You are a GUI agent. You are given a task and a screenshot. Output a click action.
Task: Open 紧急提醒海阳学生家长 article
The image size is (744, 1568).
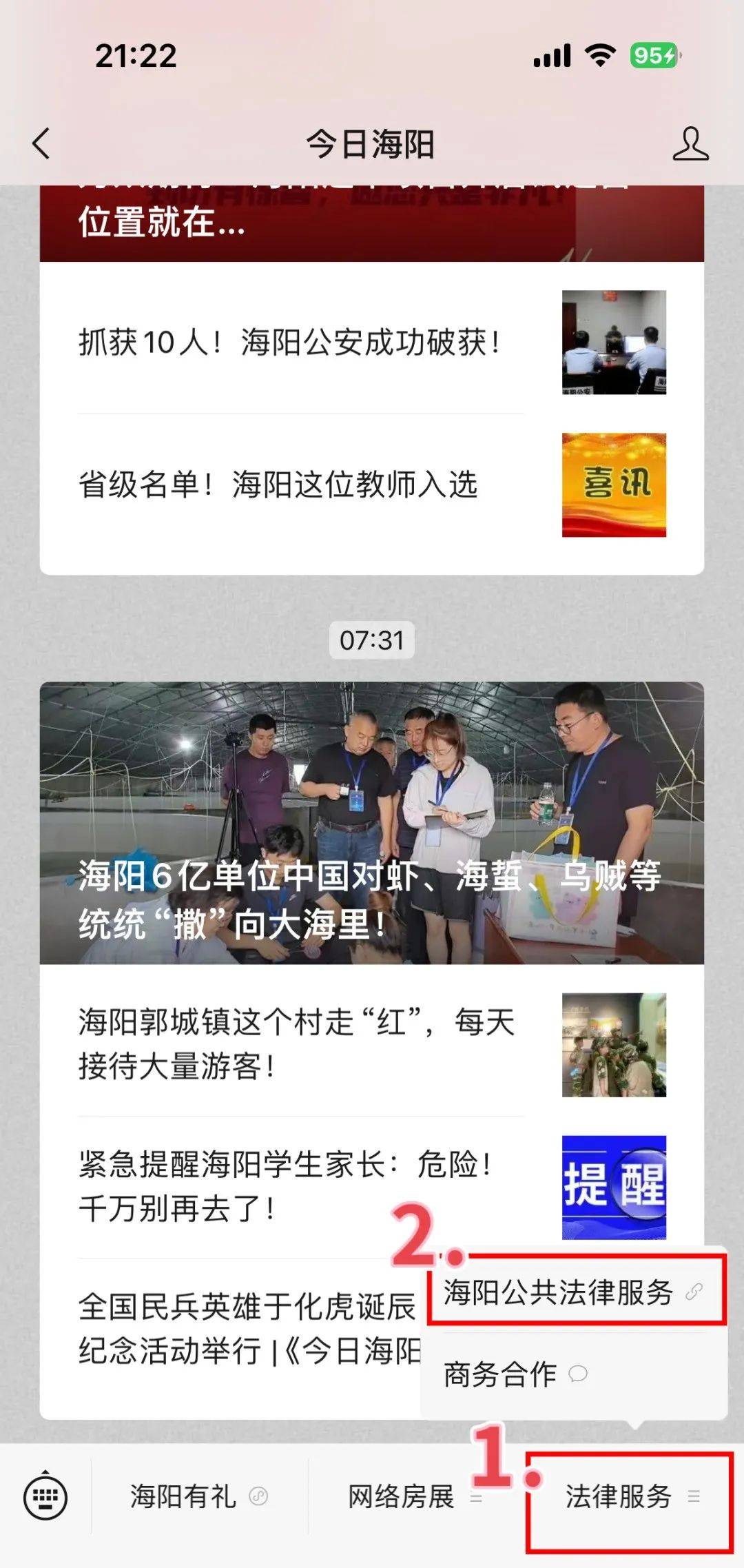pyautogui.click(x=372, y=1187)
